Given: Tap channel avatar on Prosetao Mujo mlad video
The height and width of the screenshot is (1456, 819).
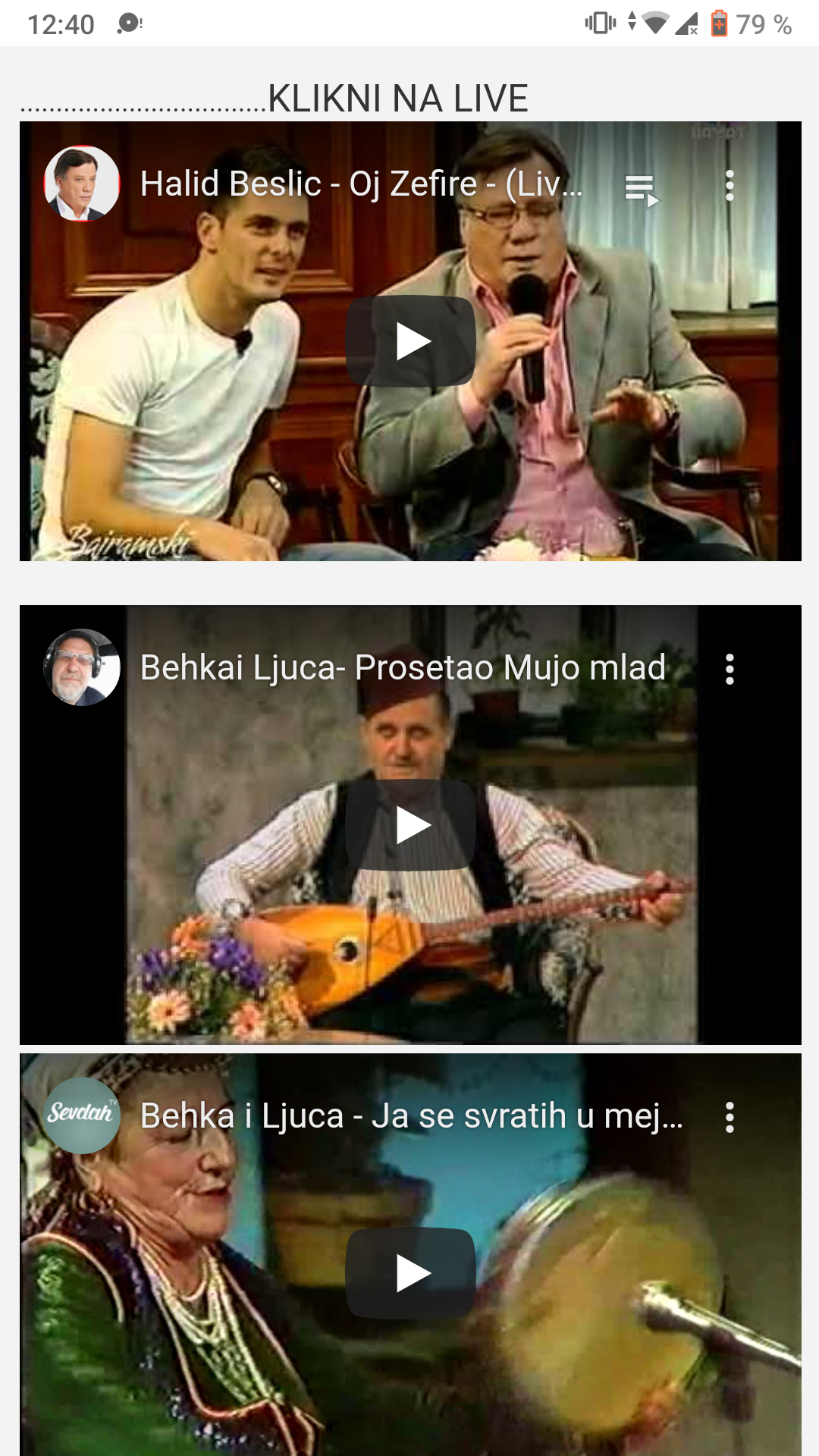Looking at the screenshot, I should pyautogui.click(x=82, y=667).
